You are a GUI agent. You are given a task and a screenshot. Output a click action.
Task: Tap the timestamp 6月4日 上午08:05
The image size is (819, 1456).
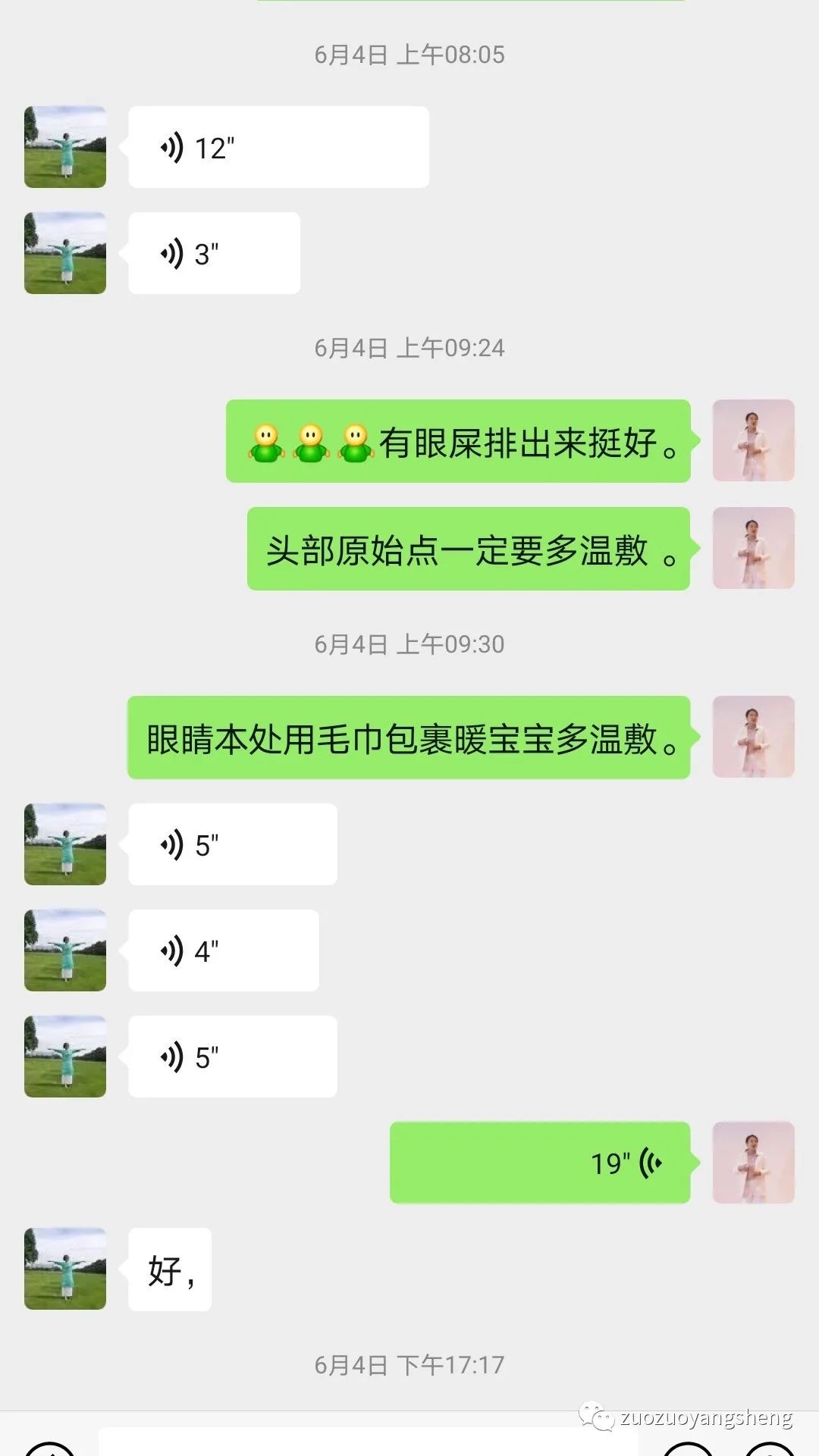click(x=409, y=53)
